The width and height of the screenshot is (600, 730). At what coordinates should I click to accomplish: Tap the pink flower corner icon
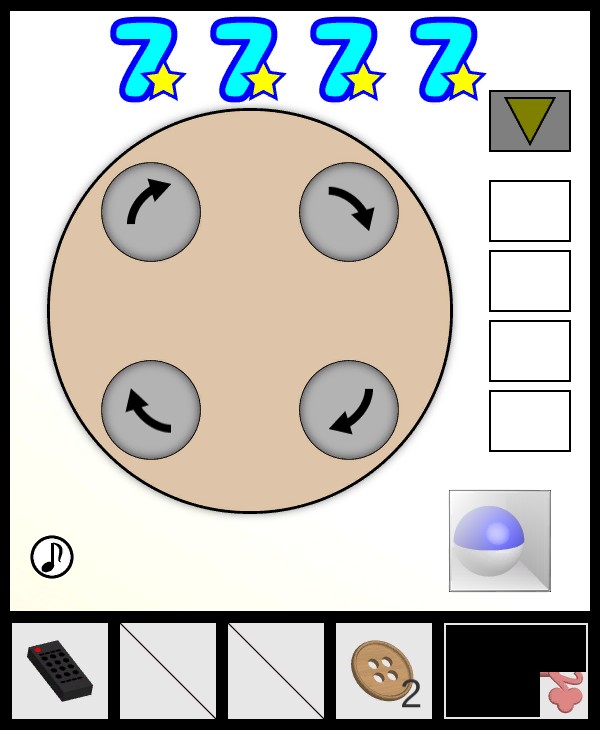[x=564, y=695]
